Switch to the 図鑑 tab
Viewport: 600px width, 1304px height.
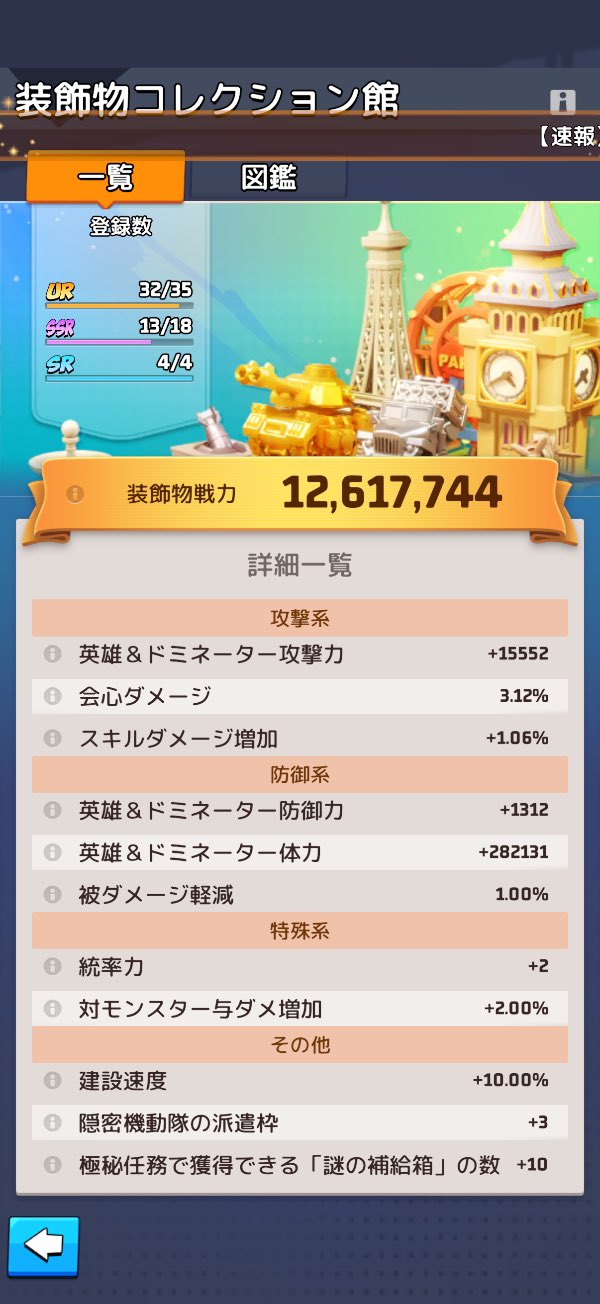click(x=268, y=178)
